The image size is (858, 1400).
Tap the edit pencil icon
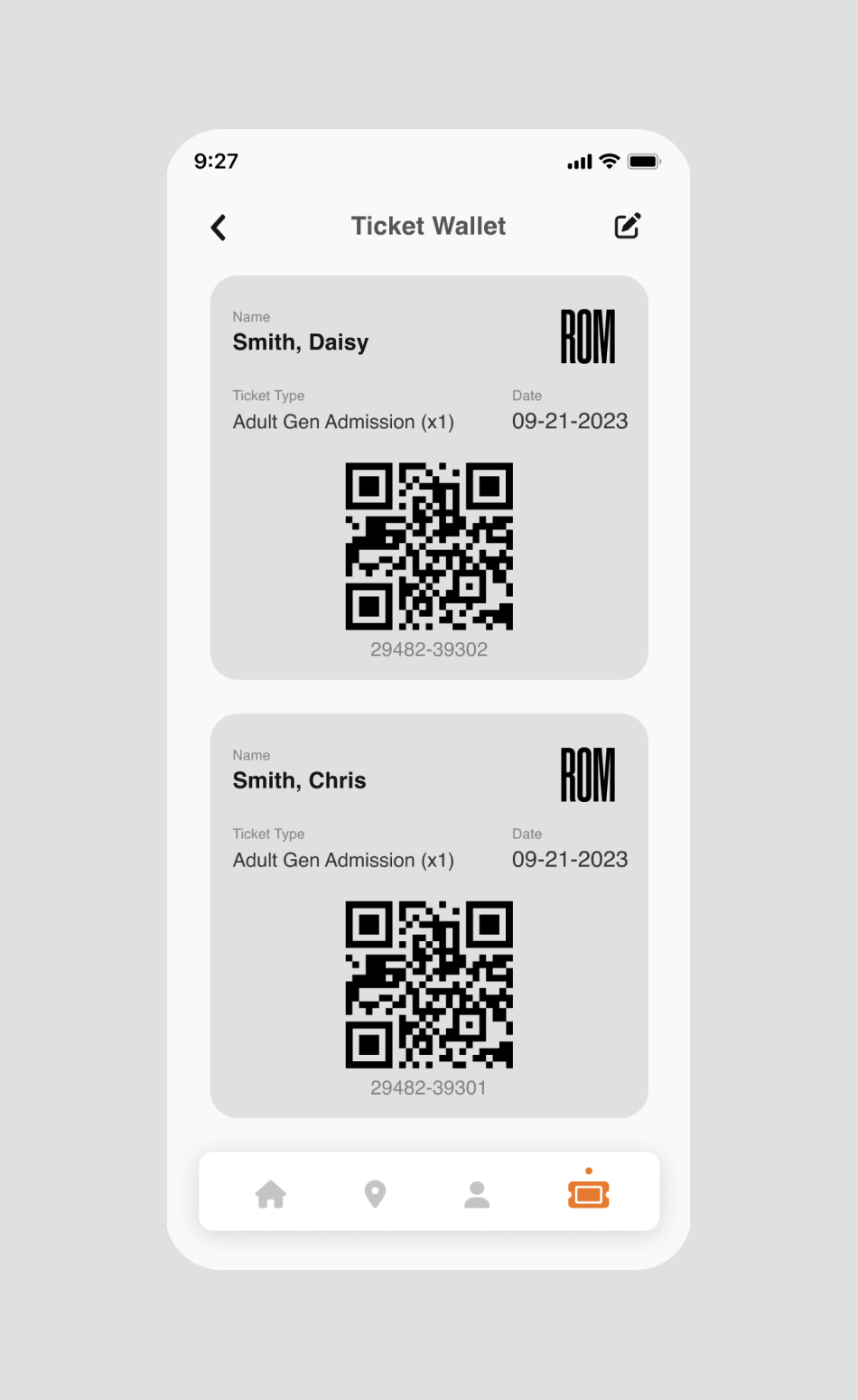(x=628, y=226)
